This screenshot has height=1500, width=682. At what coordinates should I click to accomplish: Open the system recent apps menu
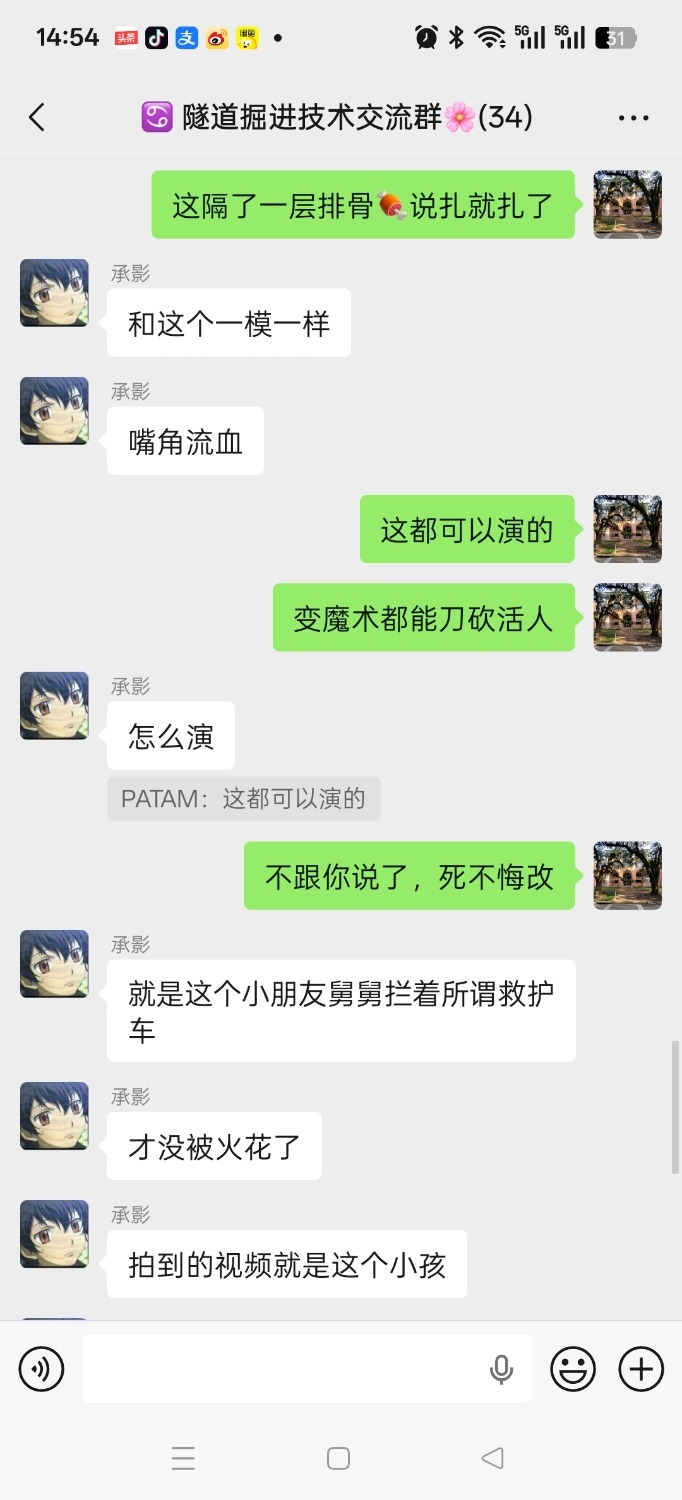183,1459
